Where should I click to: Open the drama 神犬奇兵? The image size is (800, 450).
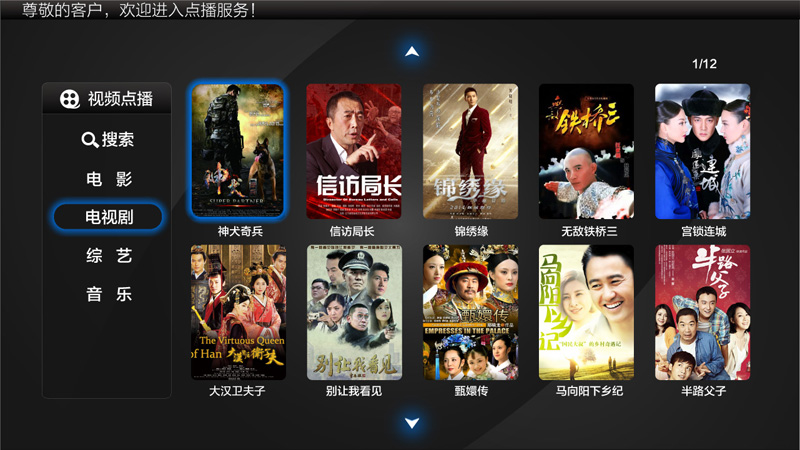(x=238, y=151)
